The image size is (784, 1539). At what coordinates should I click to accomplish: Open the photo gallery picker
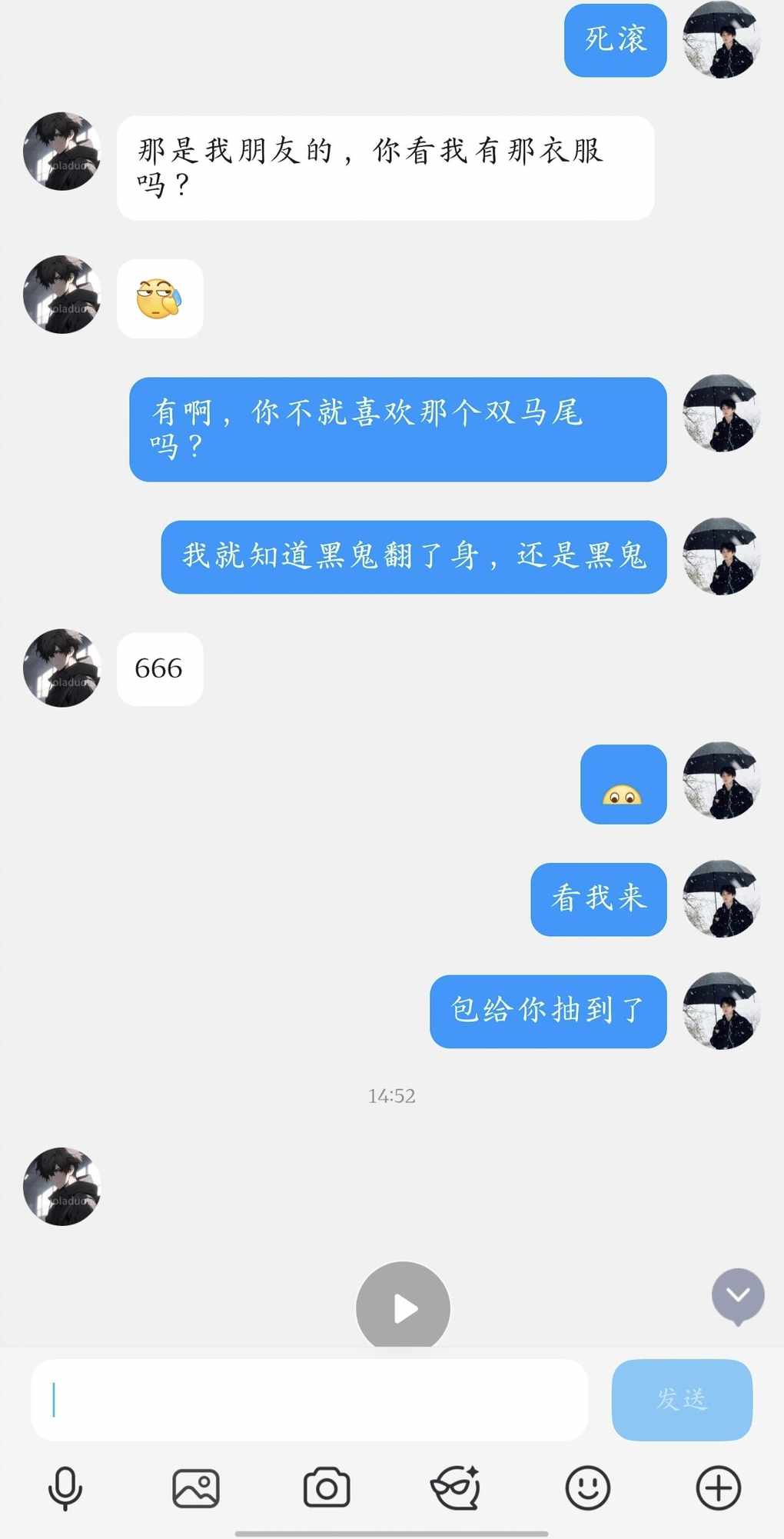196,1487
